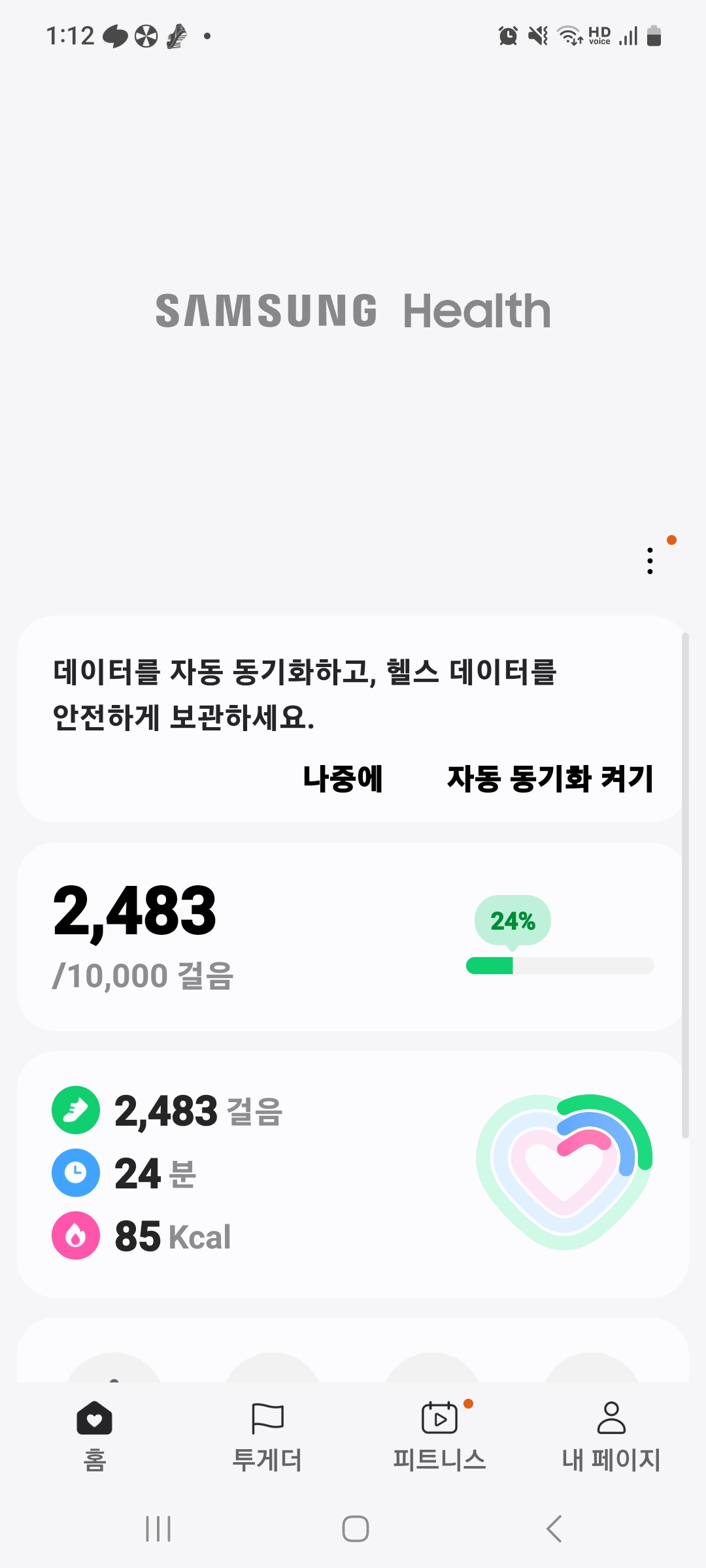
Task: Open the three-dot more options menu
Action: pyautogui.click(x=650, y=561)
